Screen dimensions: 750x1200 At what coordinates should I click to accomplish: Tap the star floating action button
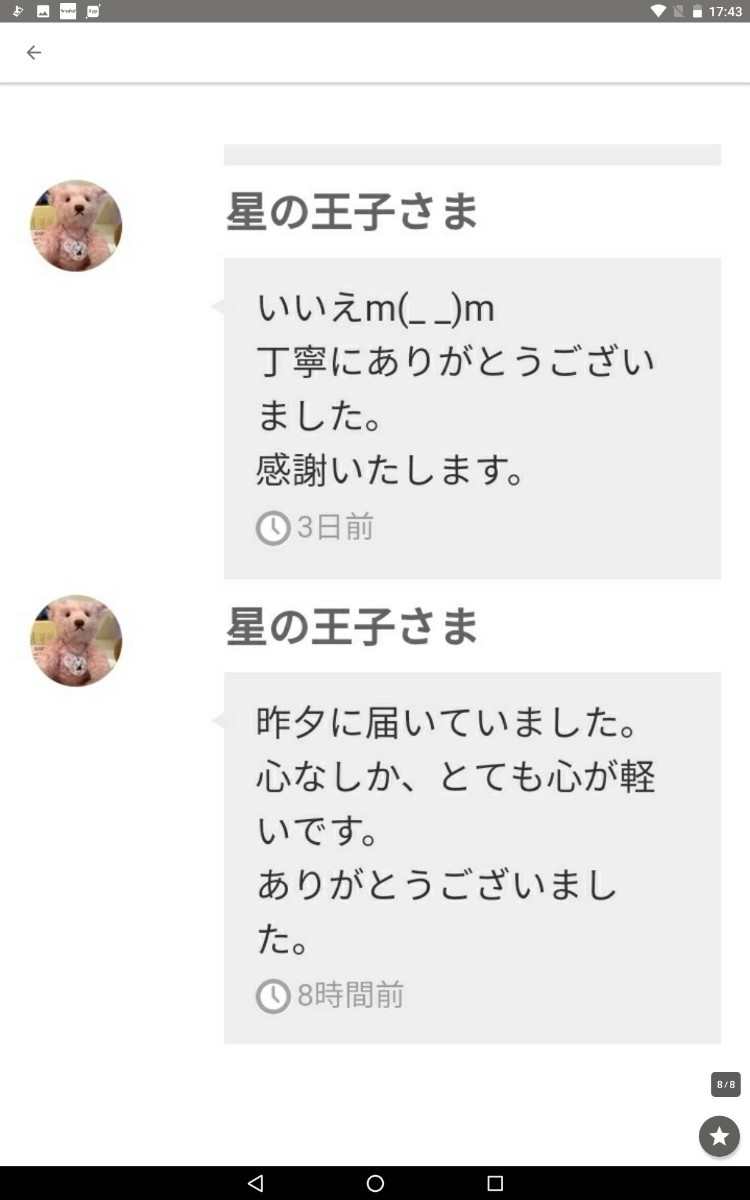718,1136
